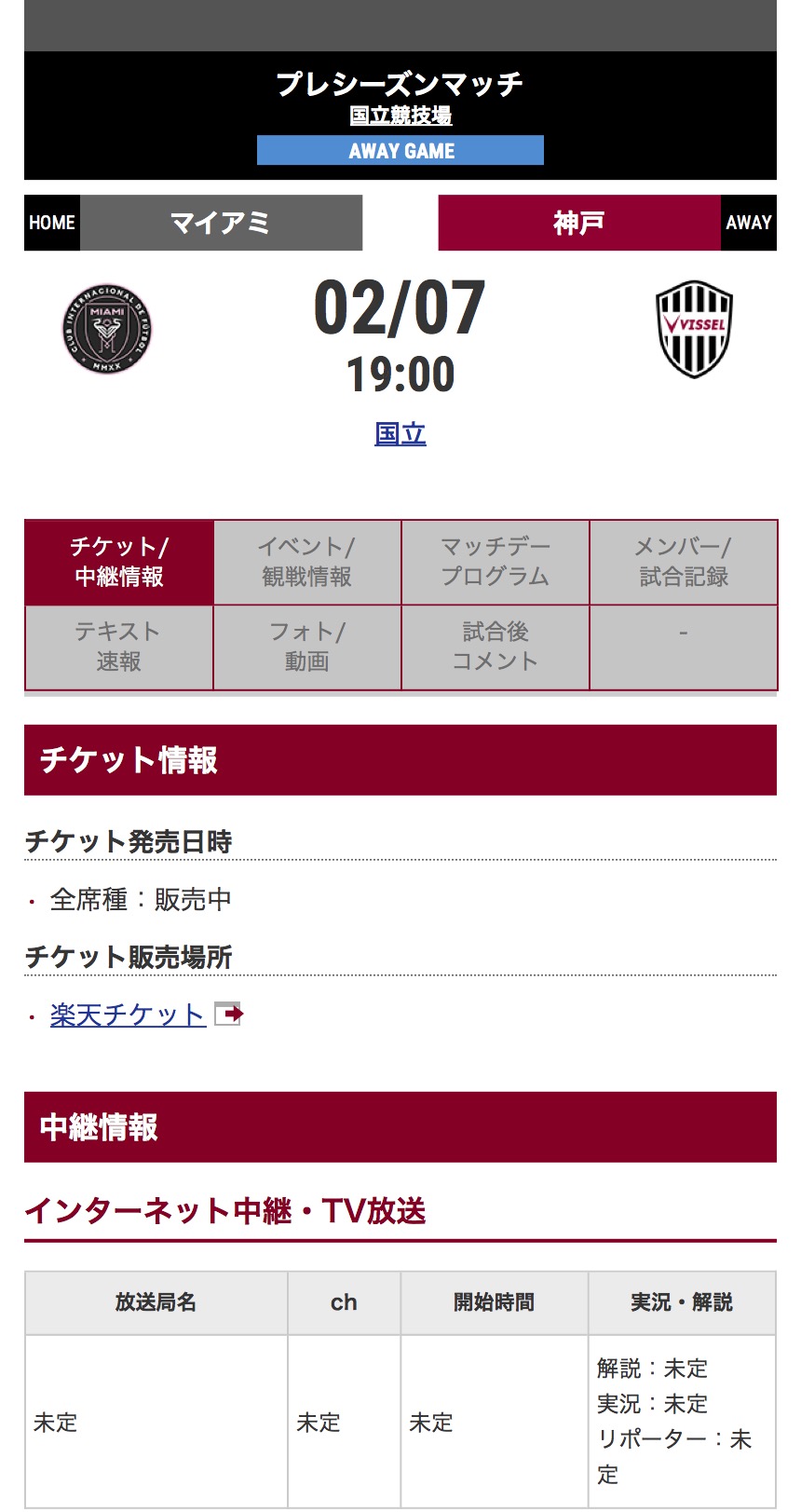
Task: Select the チケット/中継情報 tab
Action: 119,562
